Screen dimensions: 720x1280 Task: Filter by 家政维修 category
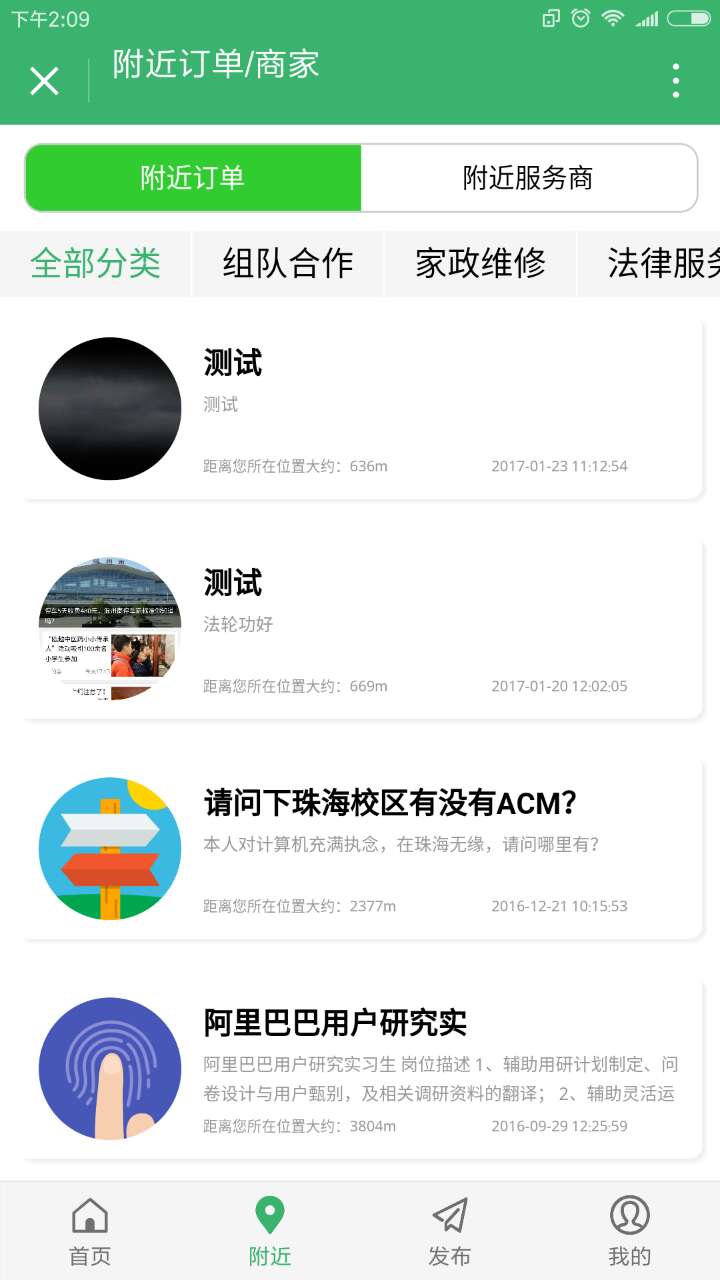(x=480, y=264)
